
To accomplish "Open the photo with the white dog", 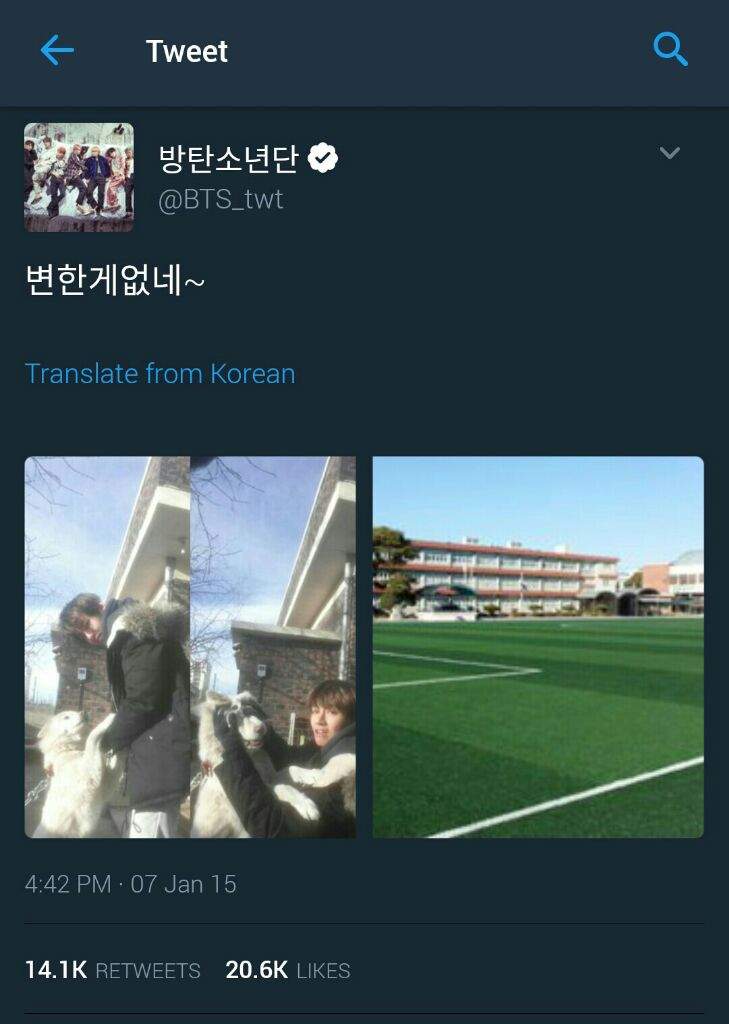I will 190,647.
